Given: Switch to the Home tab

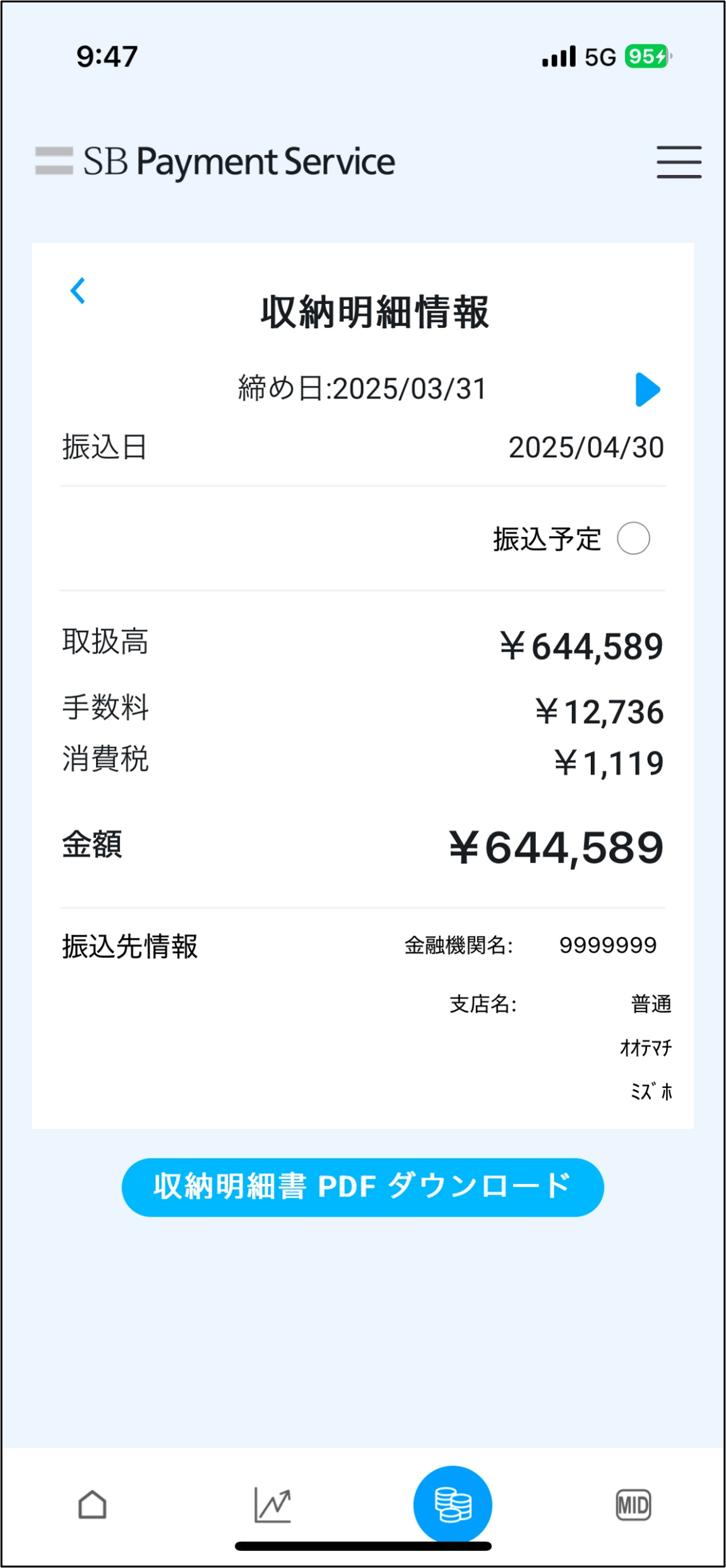Looking at the screenshot, I should 92,1504.
